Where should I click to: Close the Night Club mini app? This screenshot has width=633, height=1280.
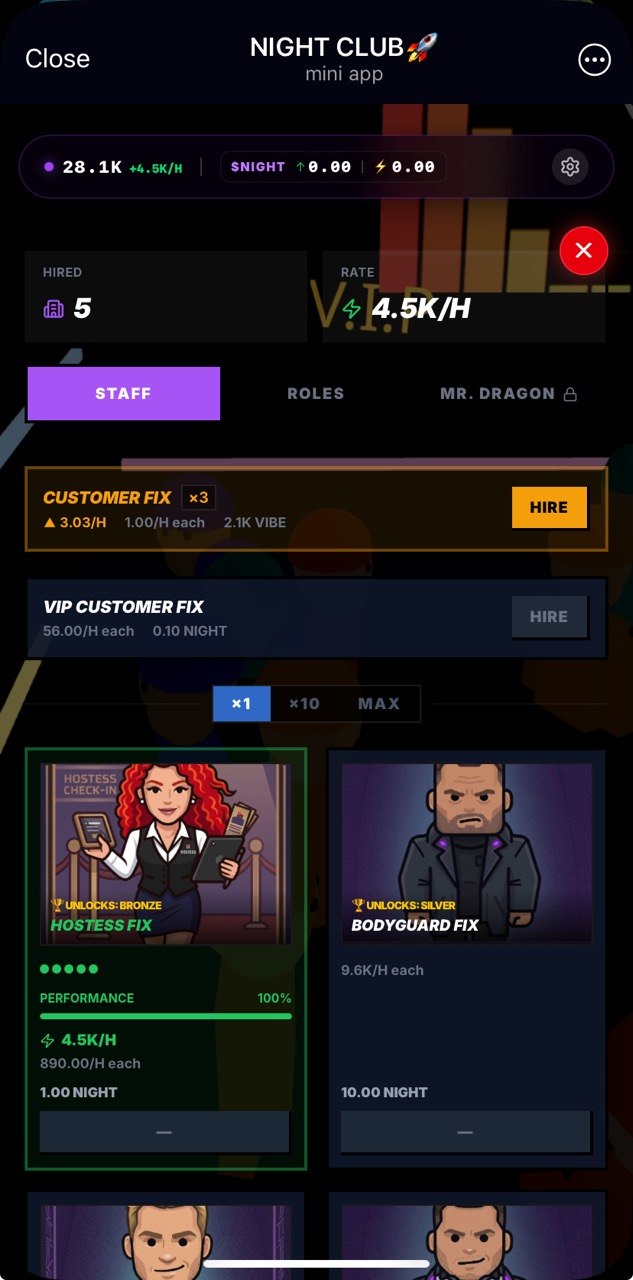click(x=57, y=59)
